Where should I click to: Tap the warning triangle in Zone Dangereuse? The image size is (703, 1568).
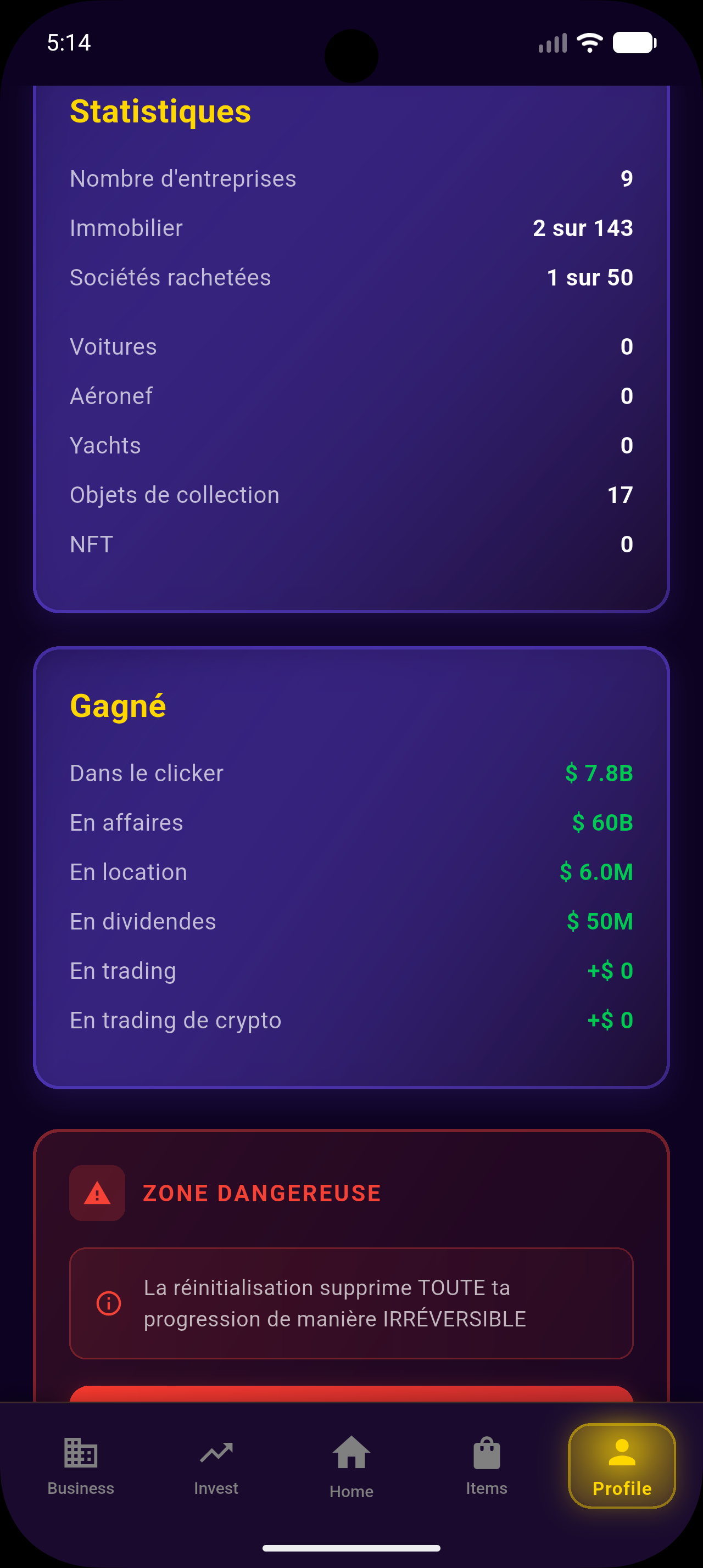point(97,1193)
